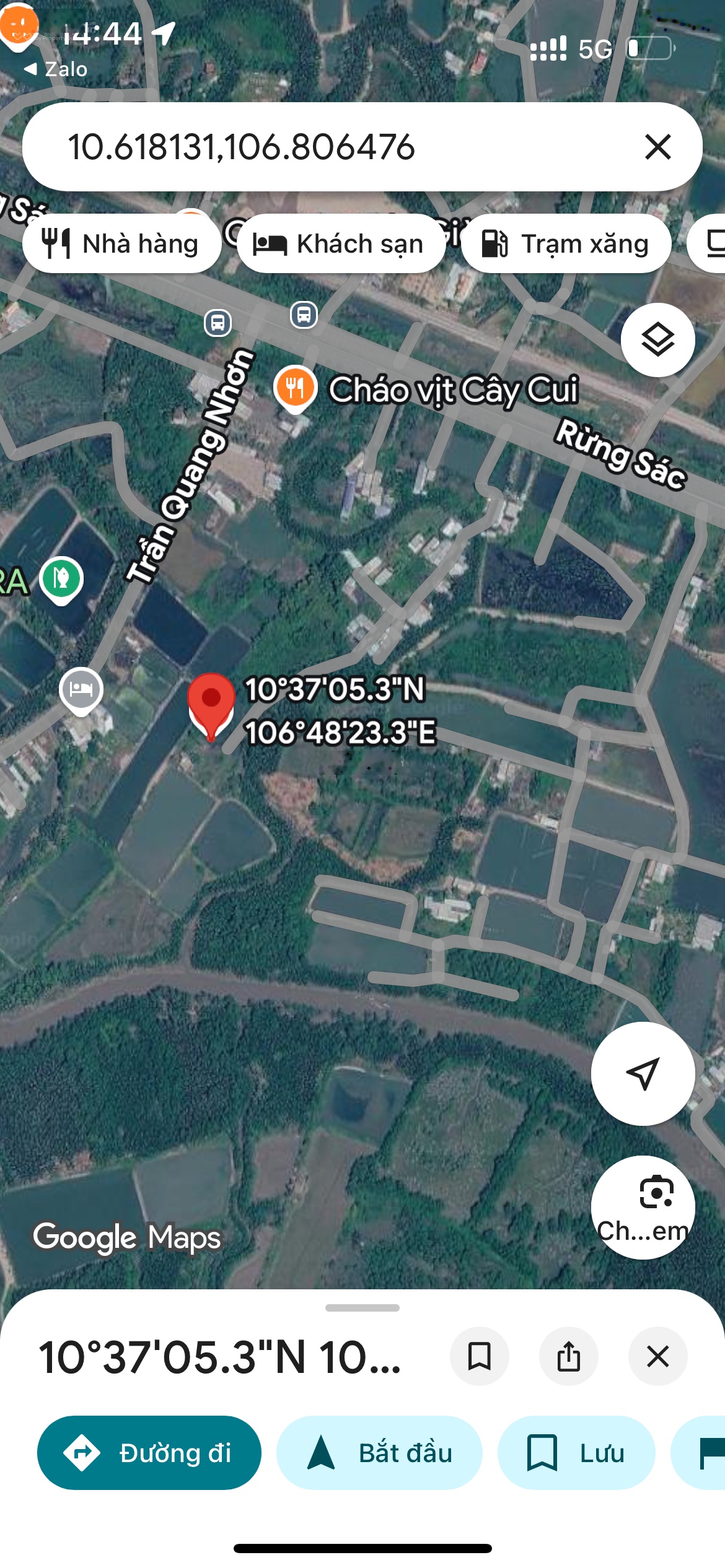Viewport: 725px width, 1568px height.
Task: Edit the coordinates search field
Action: click(310, 147)
